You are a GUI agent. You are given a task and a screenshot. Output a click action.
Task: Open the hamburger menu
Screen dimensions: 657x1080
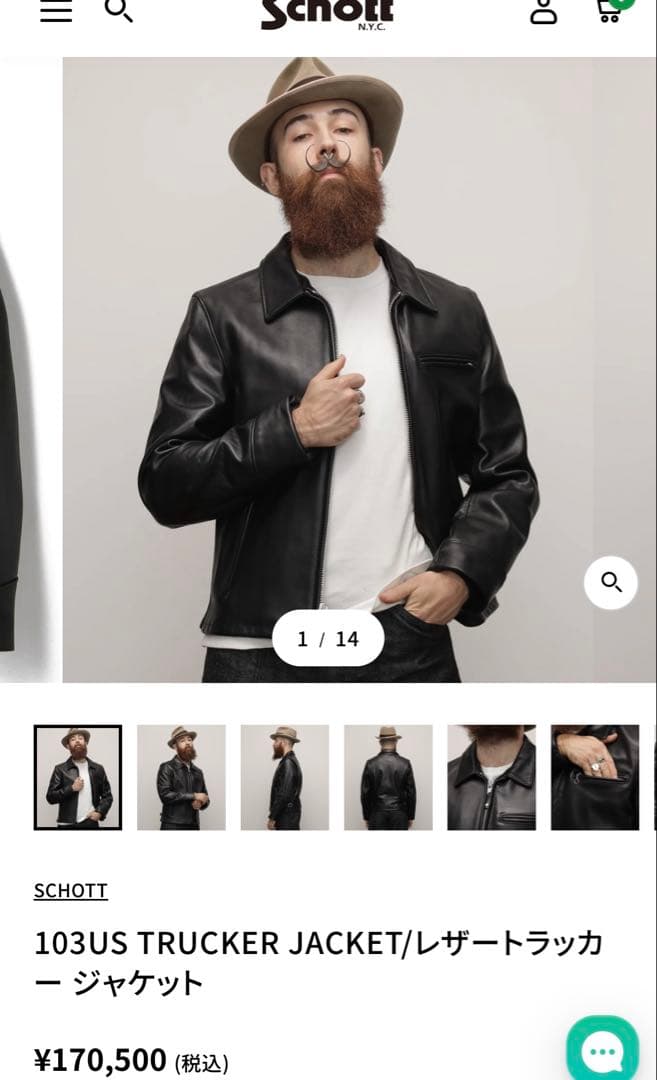(56, 11)
